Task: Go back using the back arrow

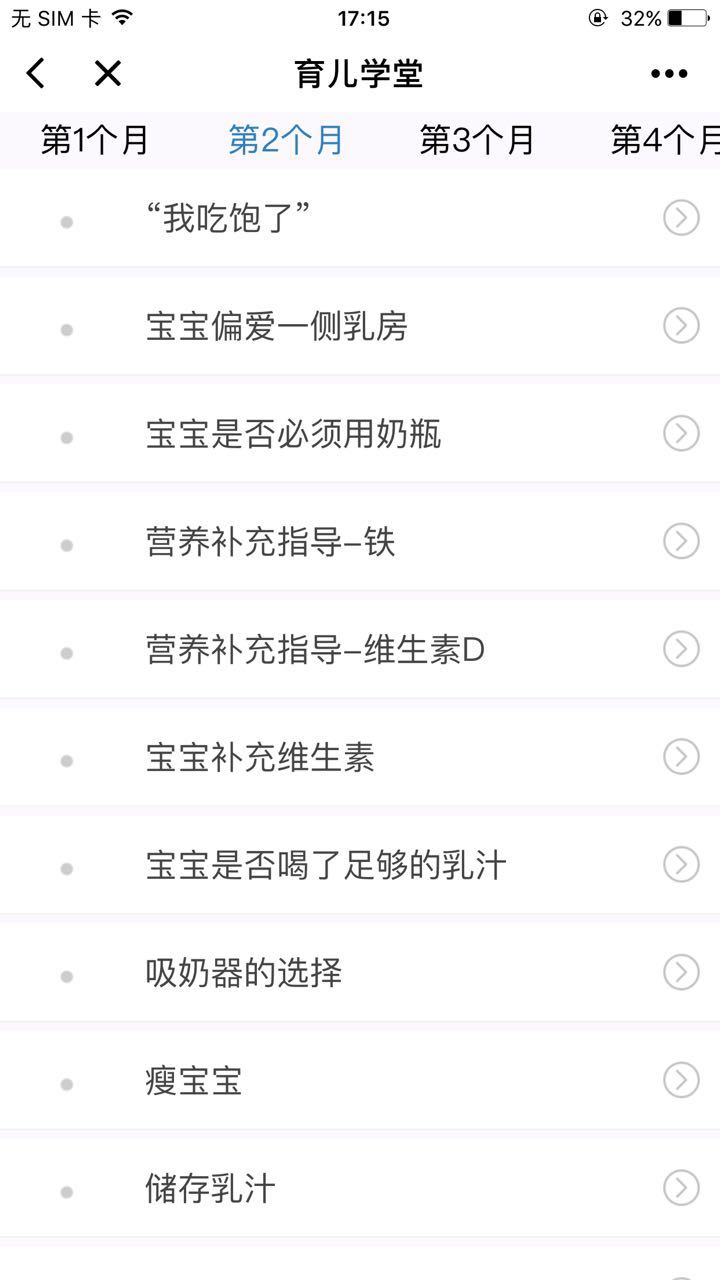Action: point(36,73)
